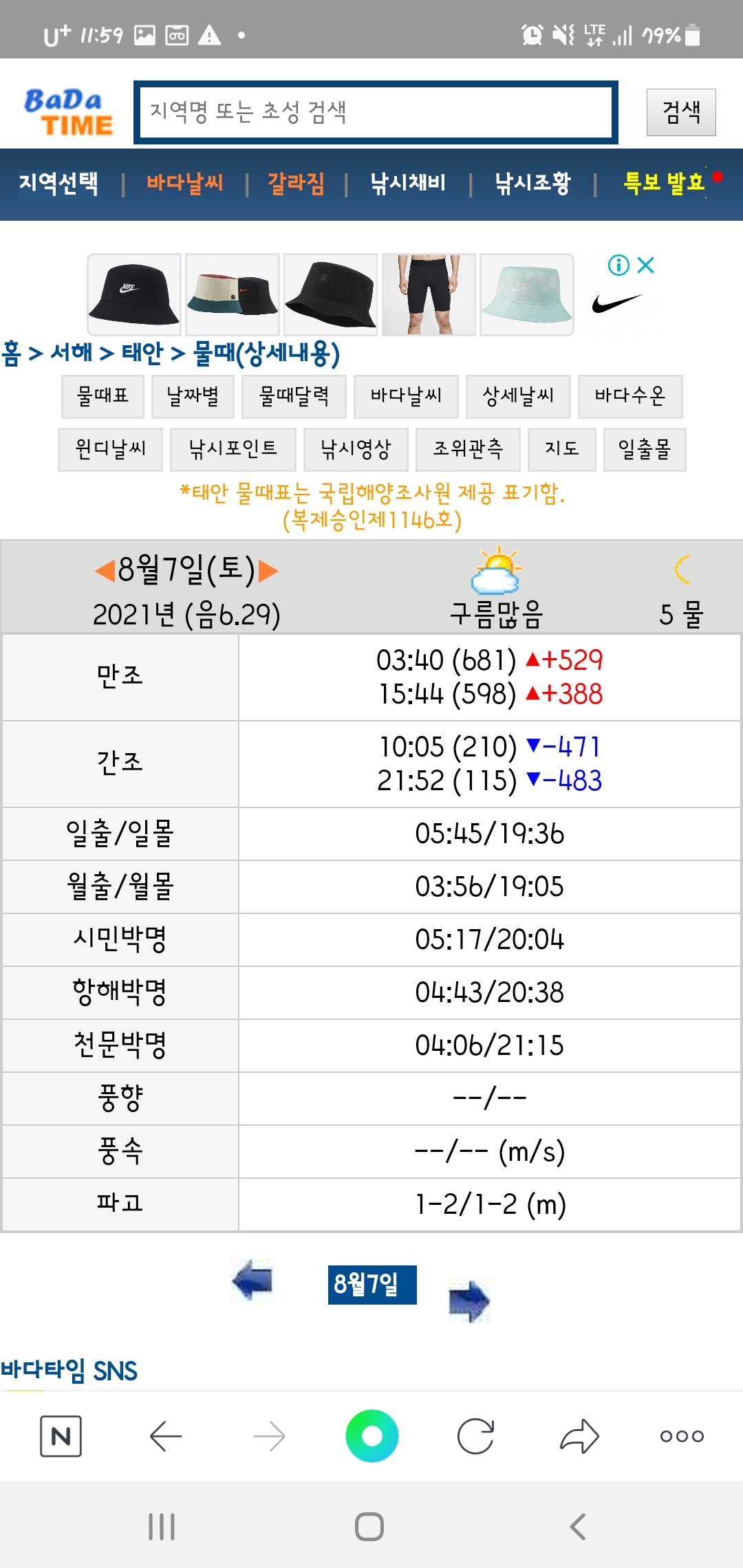Image resolution: width=743 pixels, height=1568 pixels.
Task: Reload the page in browser toolbar
Action: 476,1436
